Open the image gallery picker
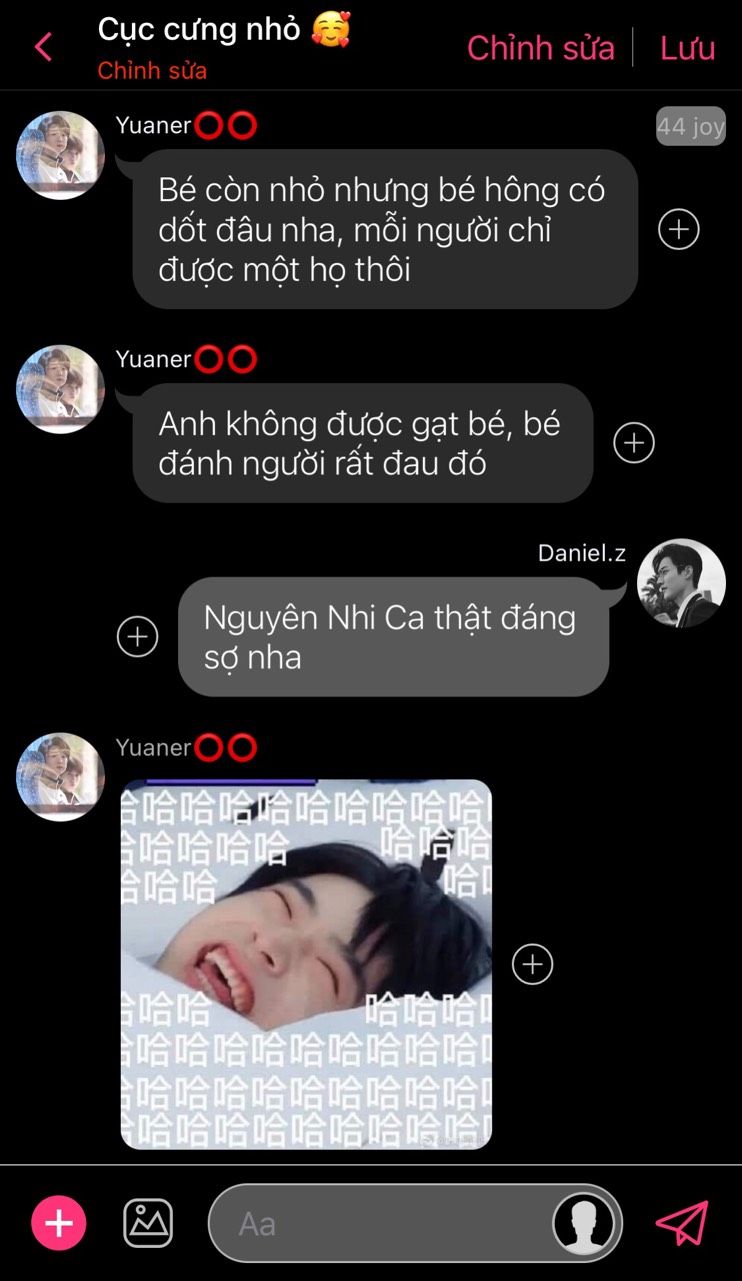Viewport: 742px width, 1281px height. (148, 1223)
